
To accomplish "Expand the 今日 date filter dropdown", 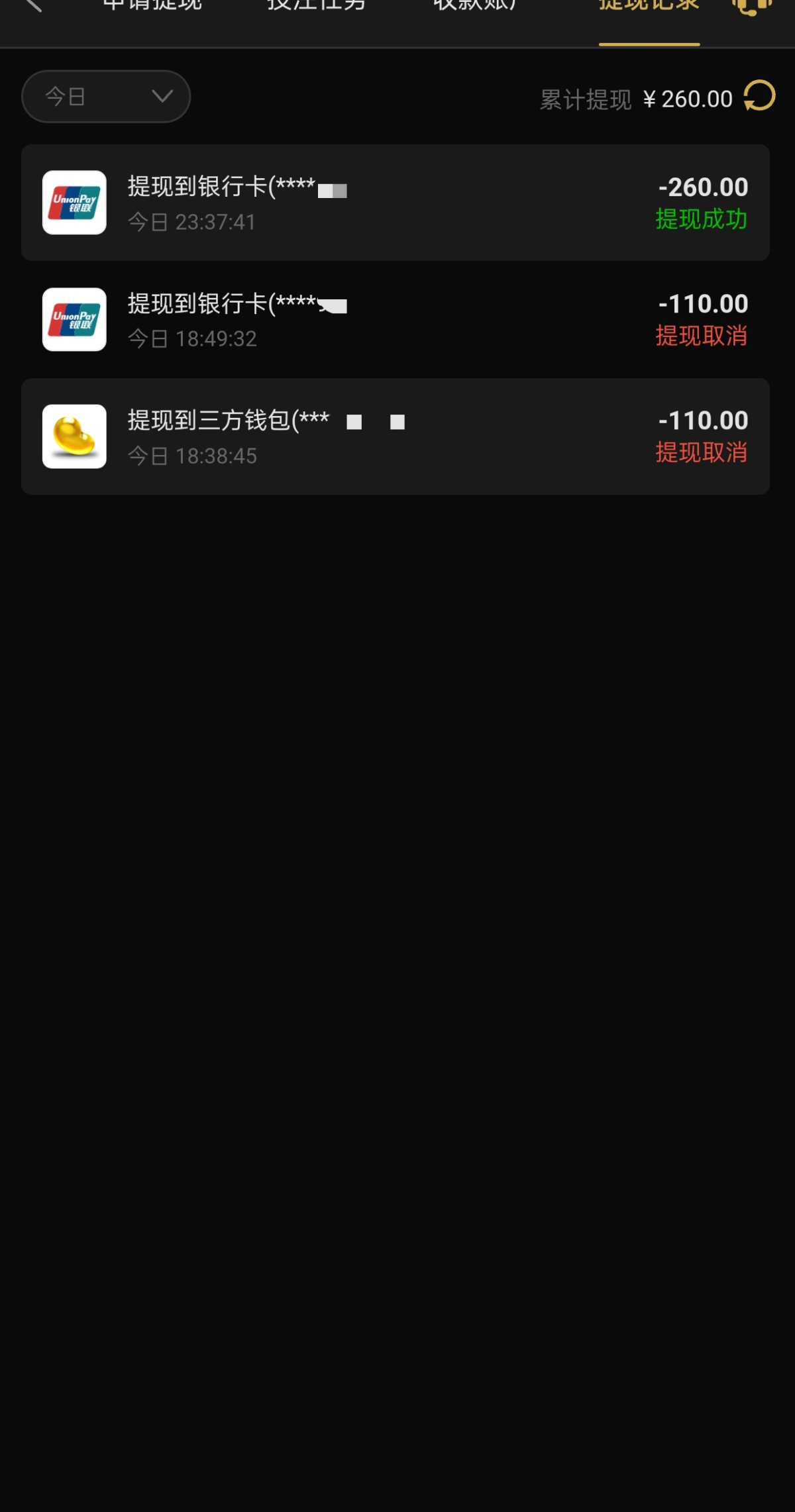I will coord(106,97).
